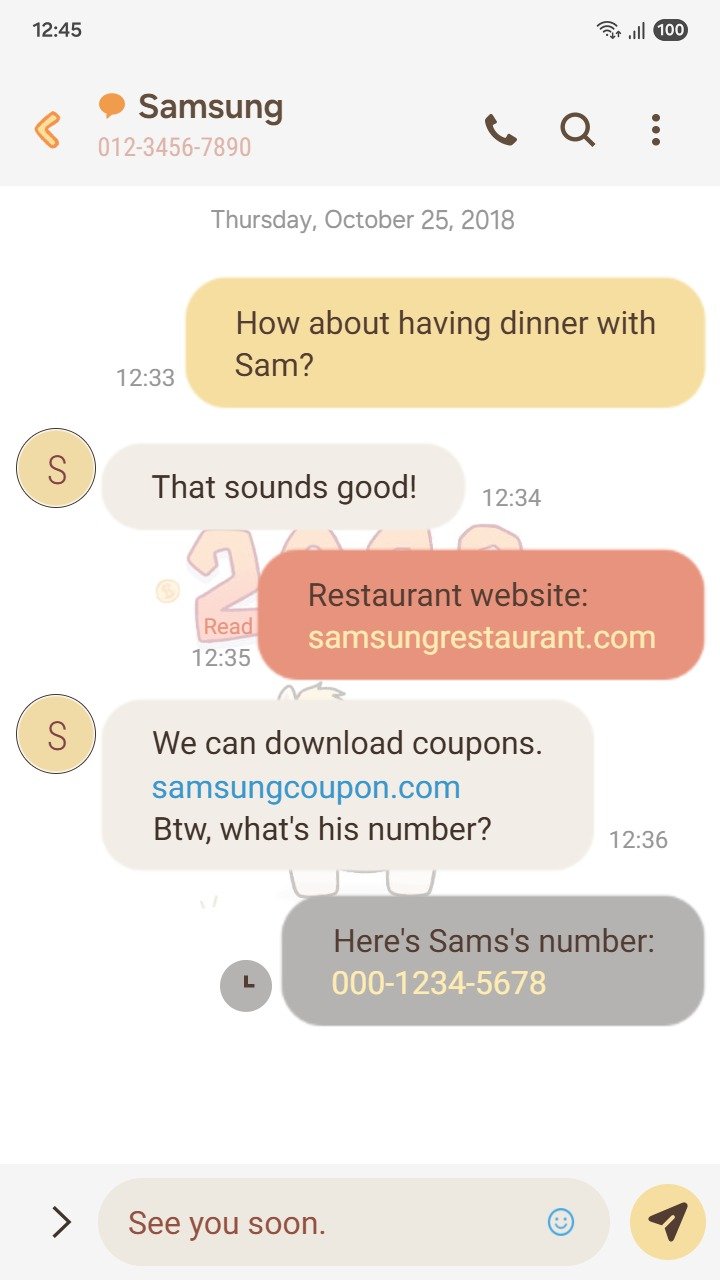The width and height of the screenshot is (720, 1280).
Task: Open the emoji picker
Action: [x=561, y=1221]
